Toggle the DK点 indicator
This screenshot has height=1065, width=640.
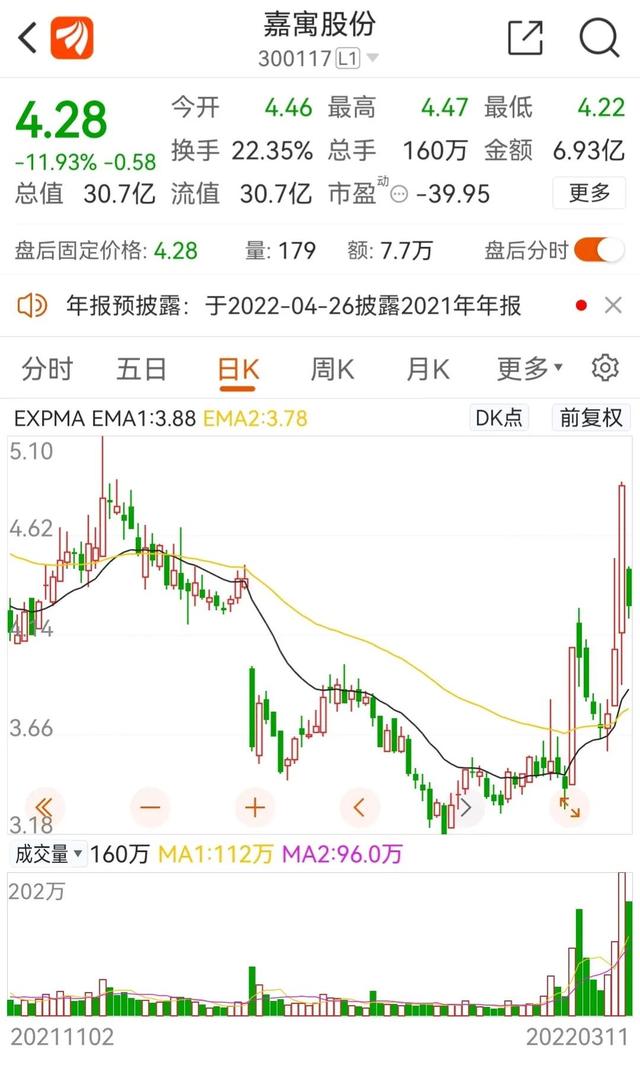click(498, 418)
